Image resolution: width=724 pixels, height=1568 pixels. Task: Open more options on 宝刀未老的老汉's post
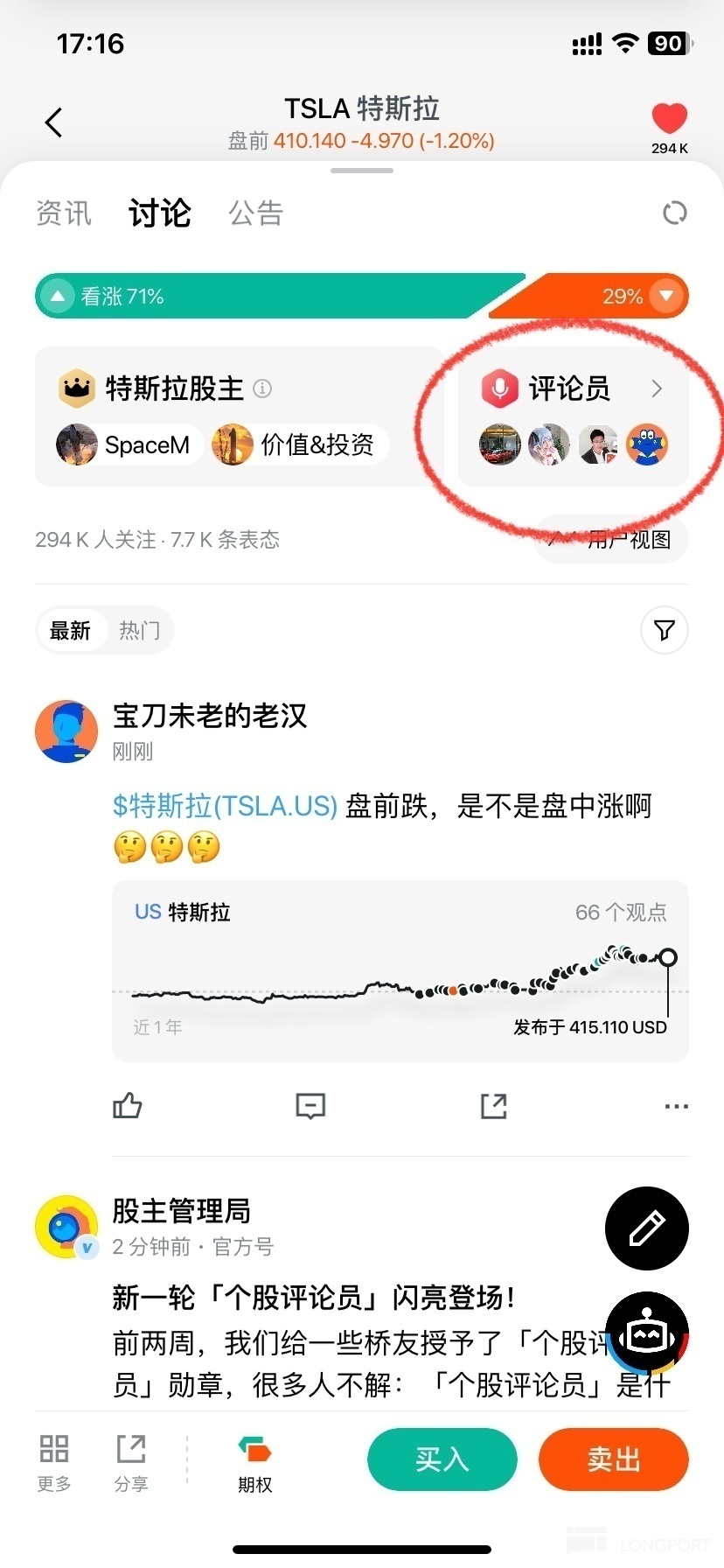tap(676, 1106)
